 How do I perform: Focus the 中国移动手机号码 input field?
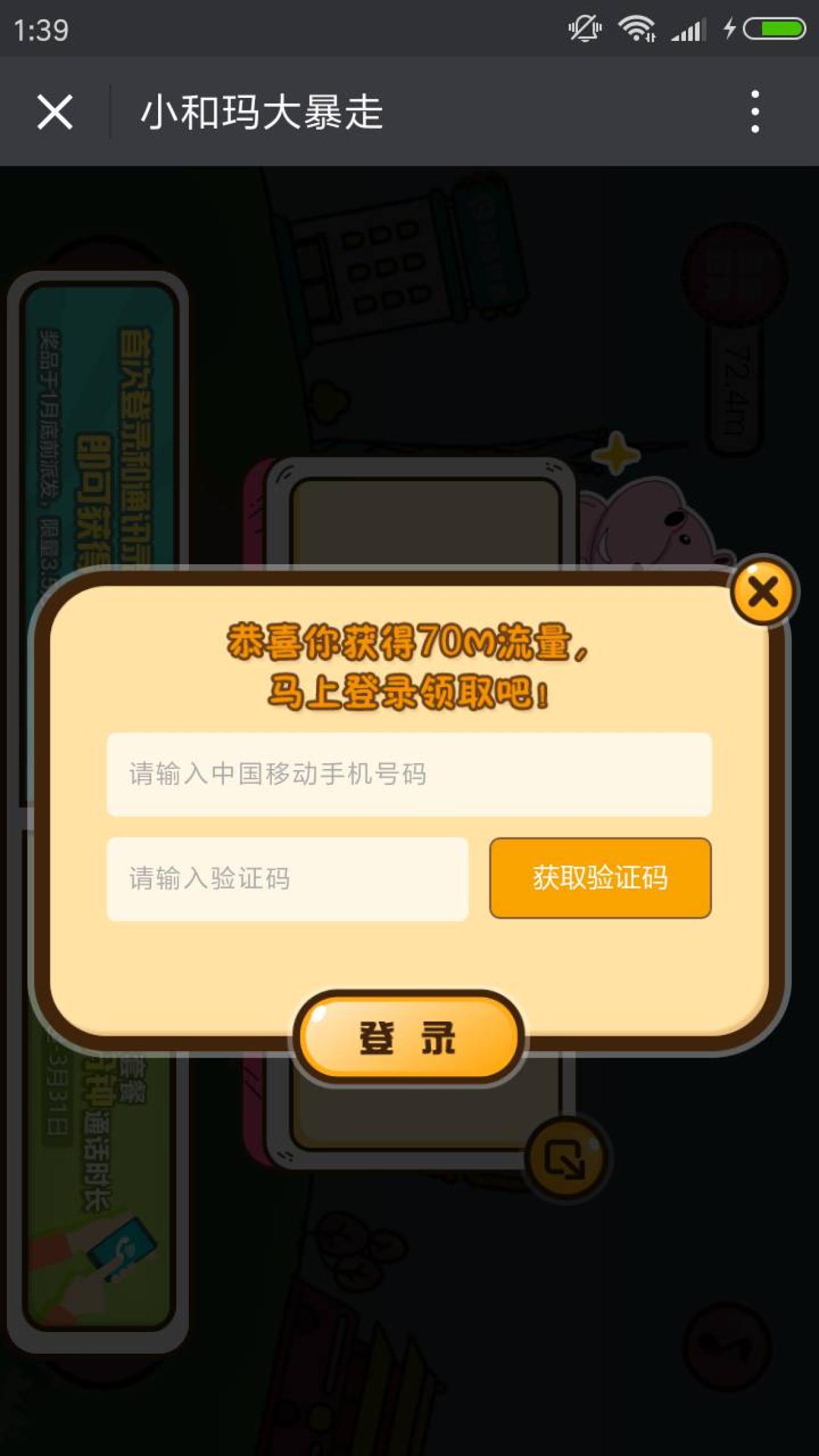[409, 774]
